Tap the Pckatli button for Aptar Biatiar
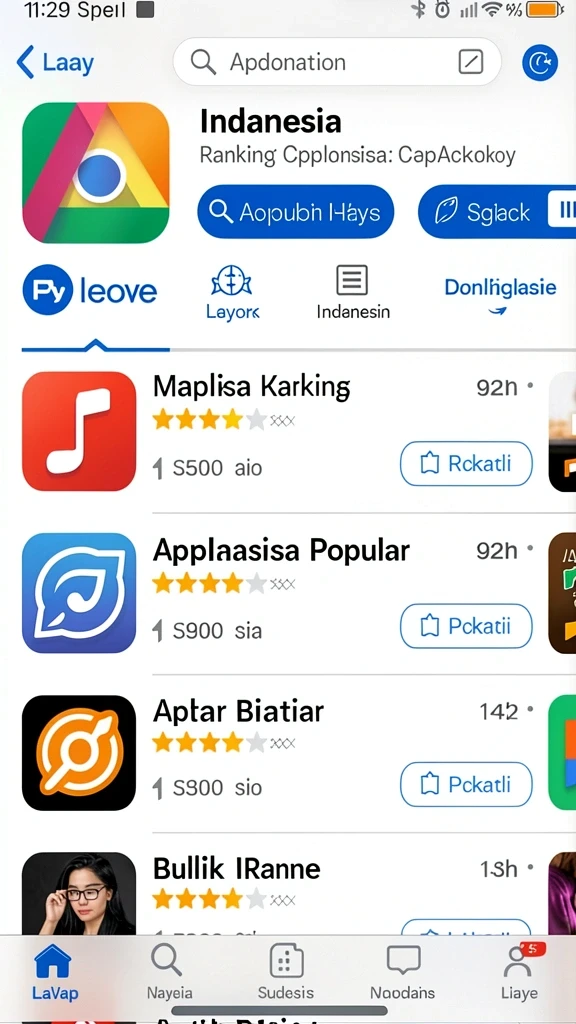The width and height of the screenshot is (576, 1024). [x=466, y=784]
